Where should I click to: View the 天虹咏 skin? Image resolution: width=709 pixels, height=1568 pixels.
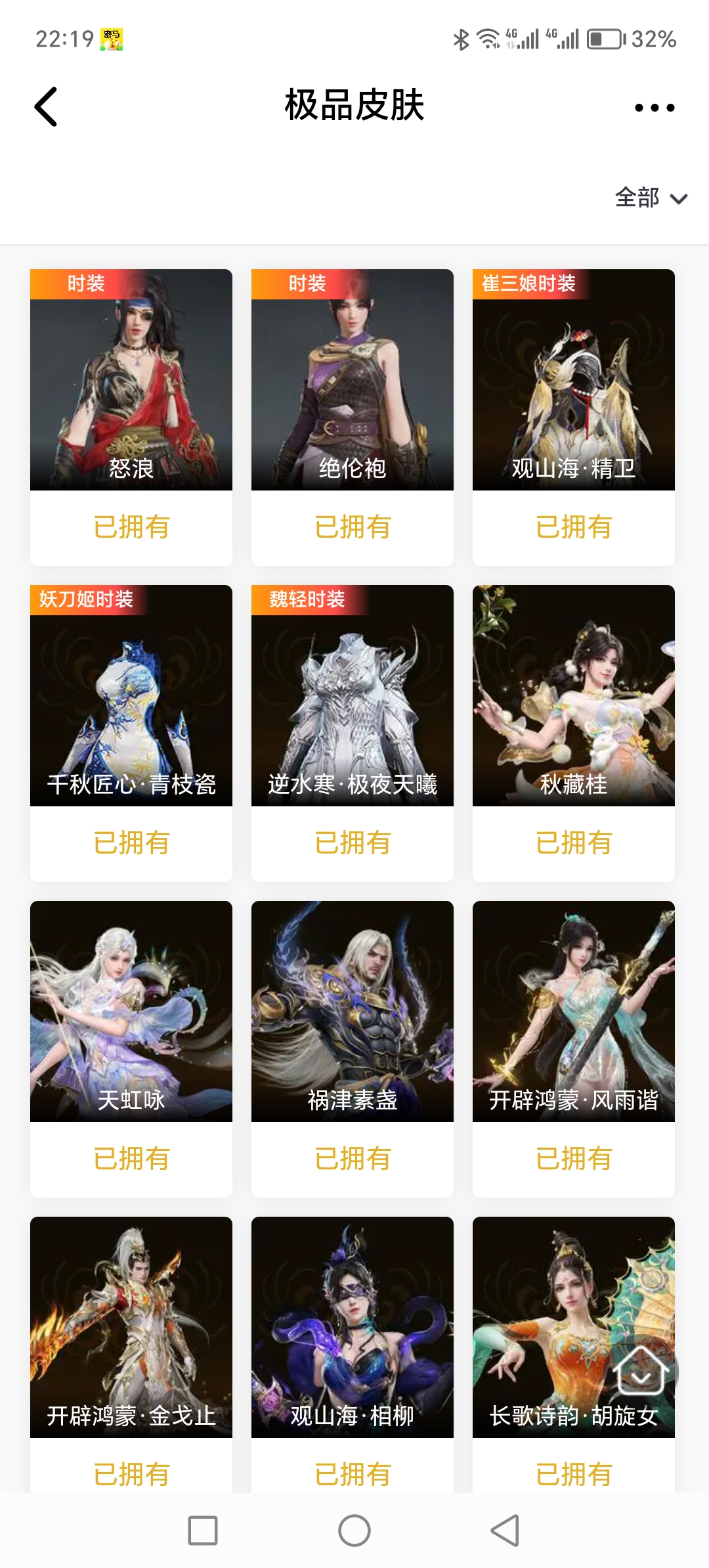click(x=131, y=1011)
